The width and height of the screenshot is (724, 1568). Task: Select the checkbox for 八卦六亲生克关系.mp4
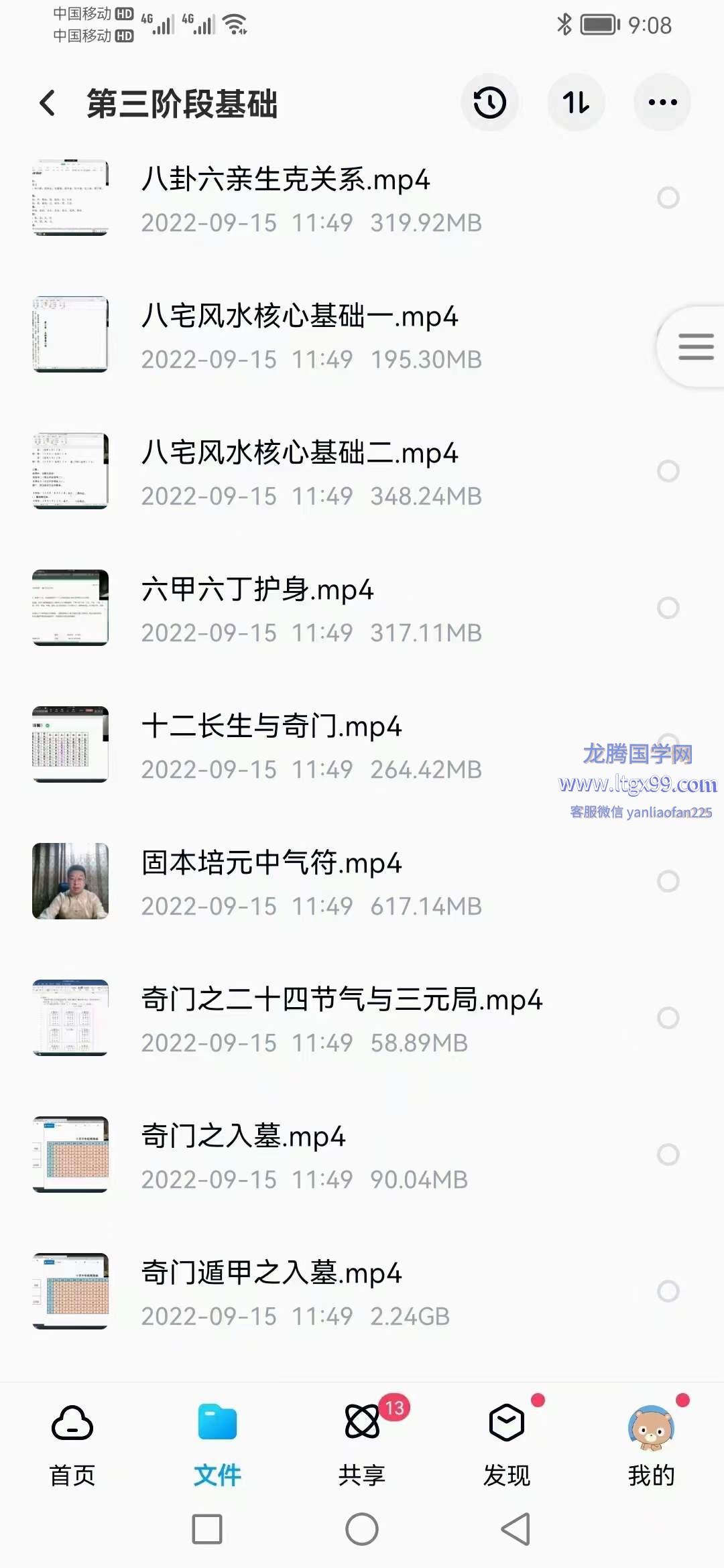pyautogui.click(x=668, y=198)
